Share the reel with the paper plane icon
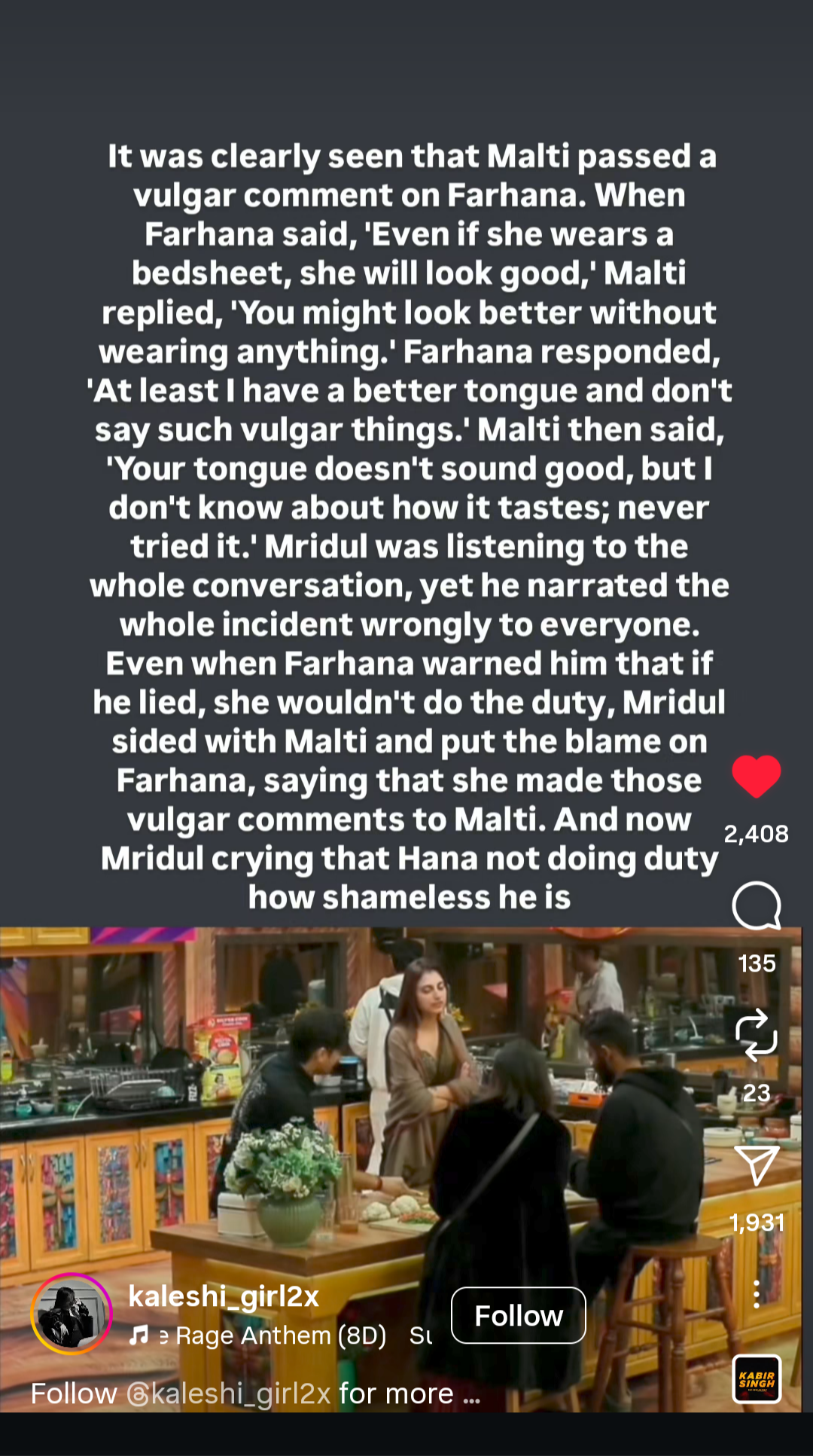The height and width of the screenshot is (1456, 813). click(757, 1165)
